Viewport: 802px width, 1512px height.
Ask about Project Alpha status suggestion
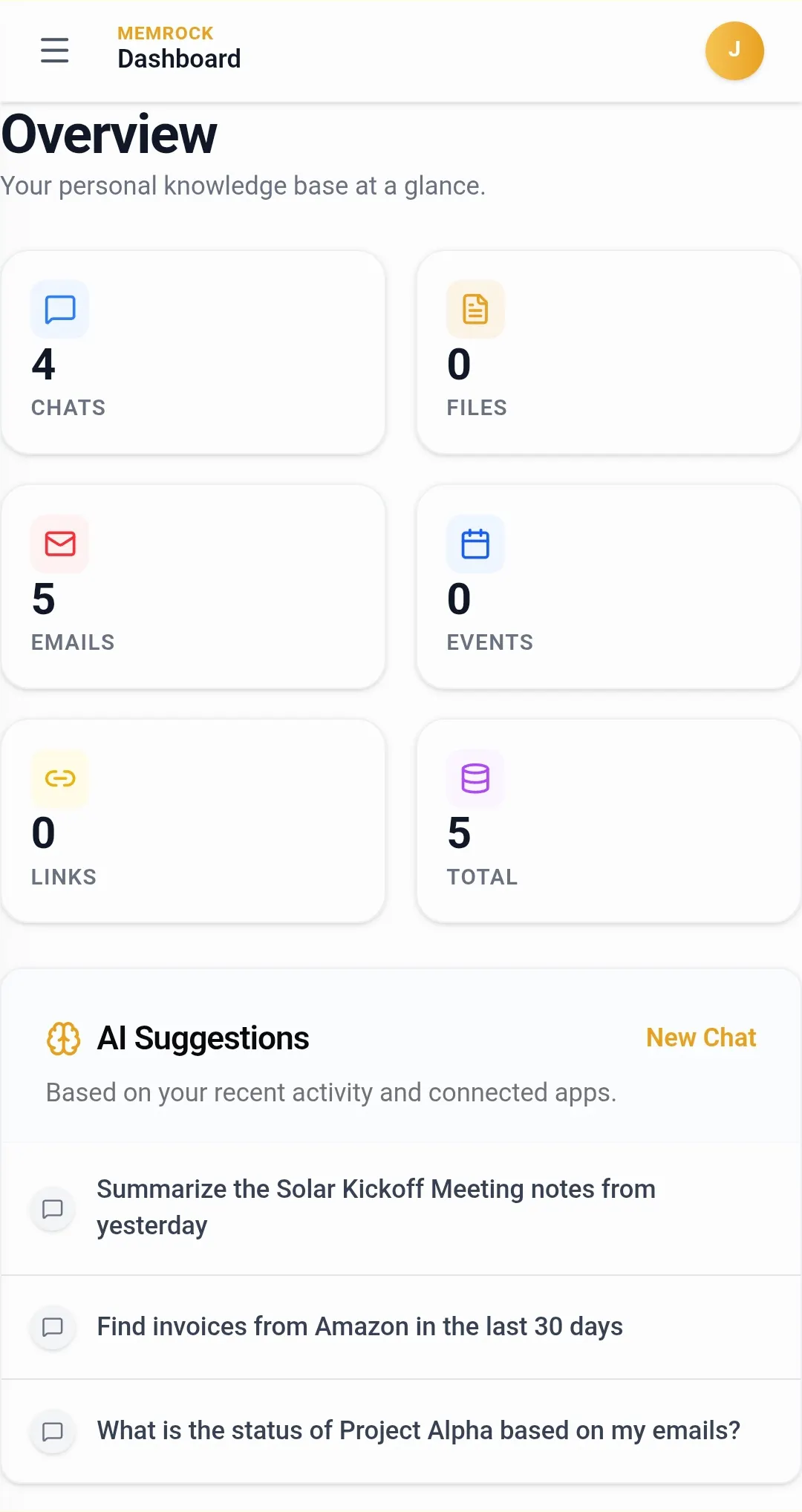(401, 1431)
